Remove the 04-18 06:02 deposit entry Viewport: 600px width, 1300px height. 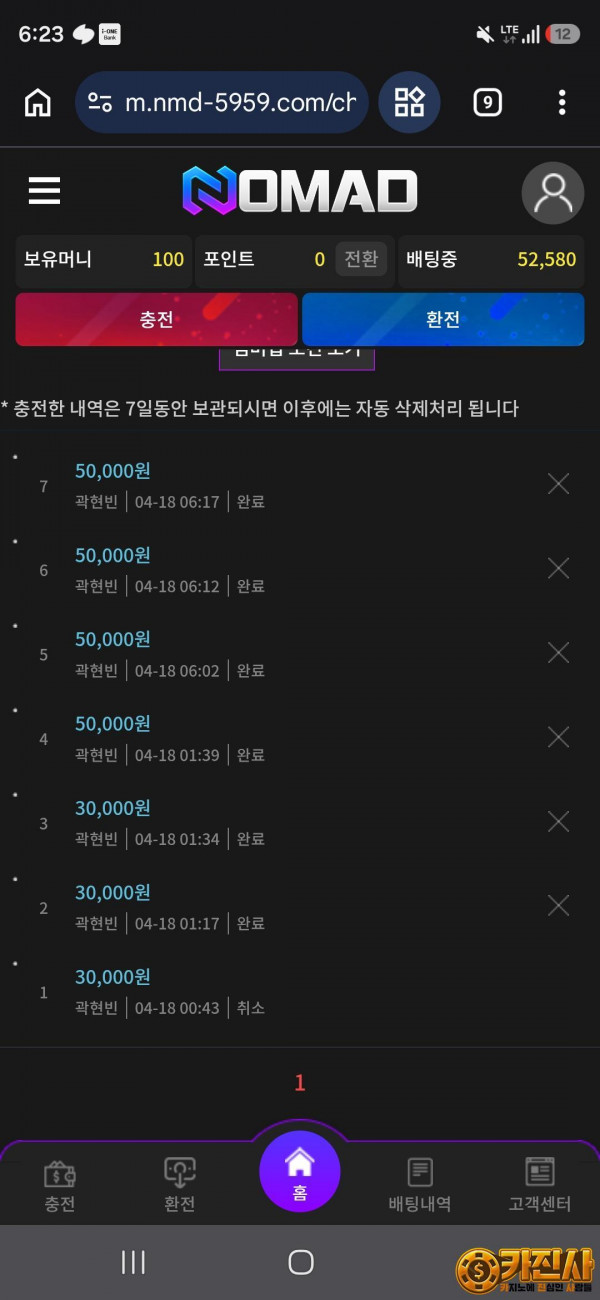point(558,653)
